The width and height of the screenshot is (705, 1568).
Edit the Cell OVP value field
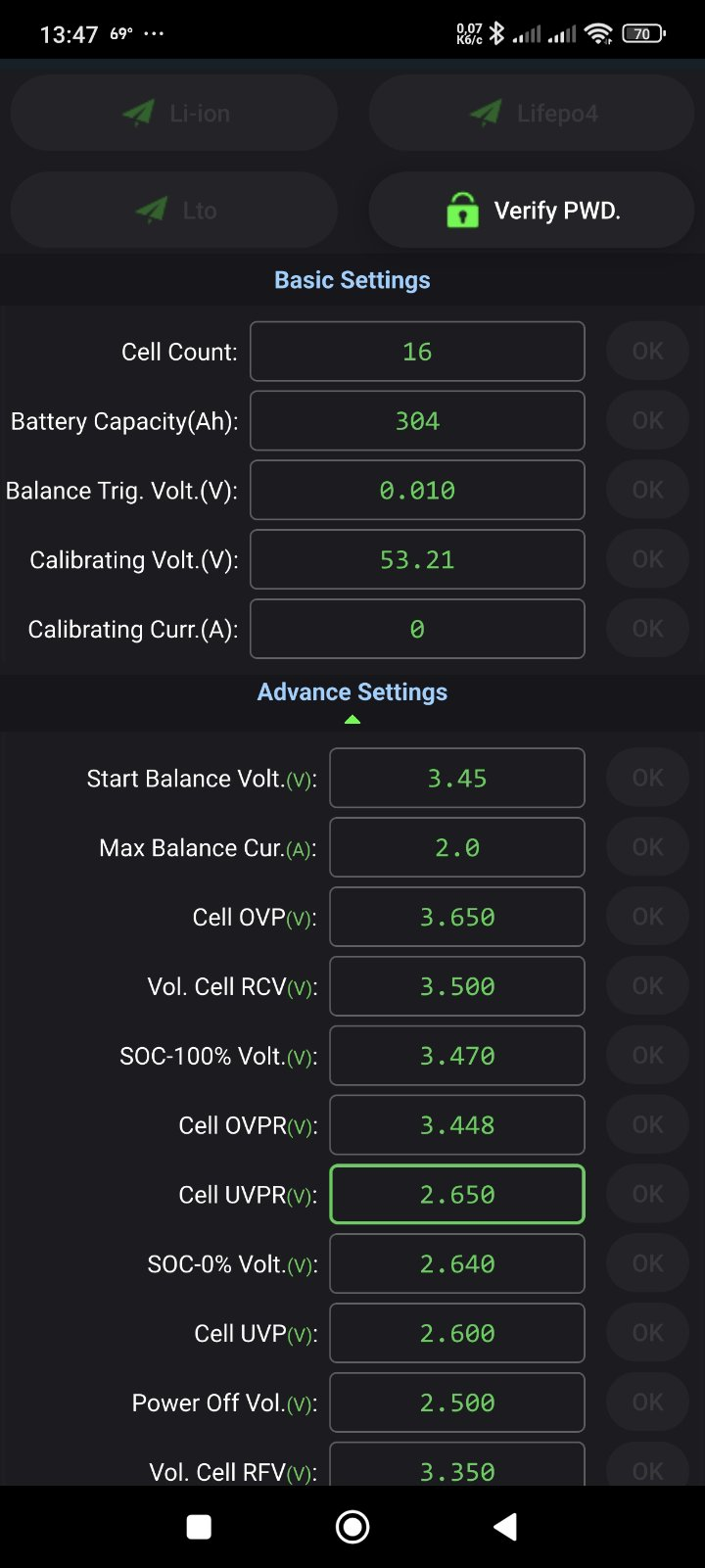(x=457, y=918)
